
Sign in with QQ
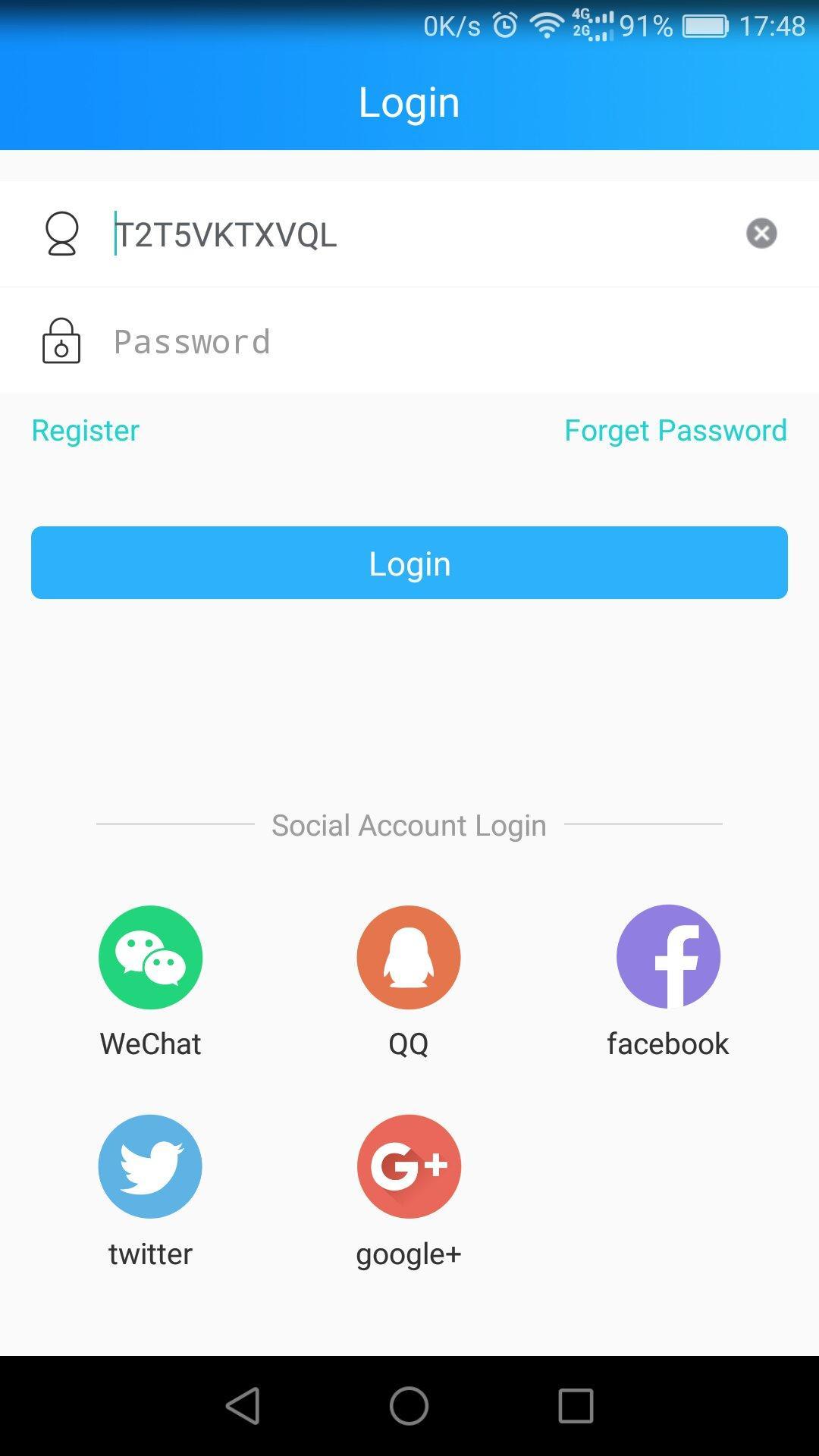click(409, 957)
